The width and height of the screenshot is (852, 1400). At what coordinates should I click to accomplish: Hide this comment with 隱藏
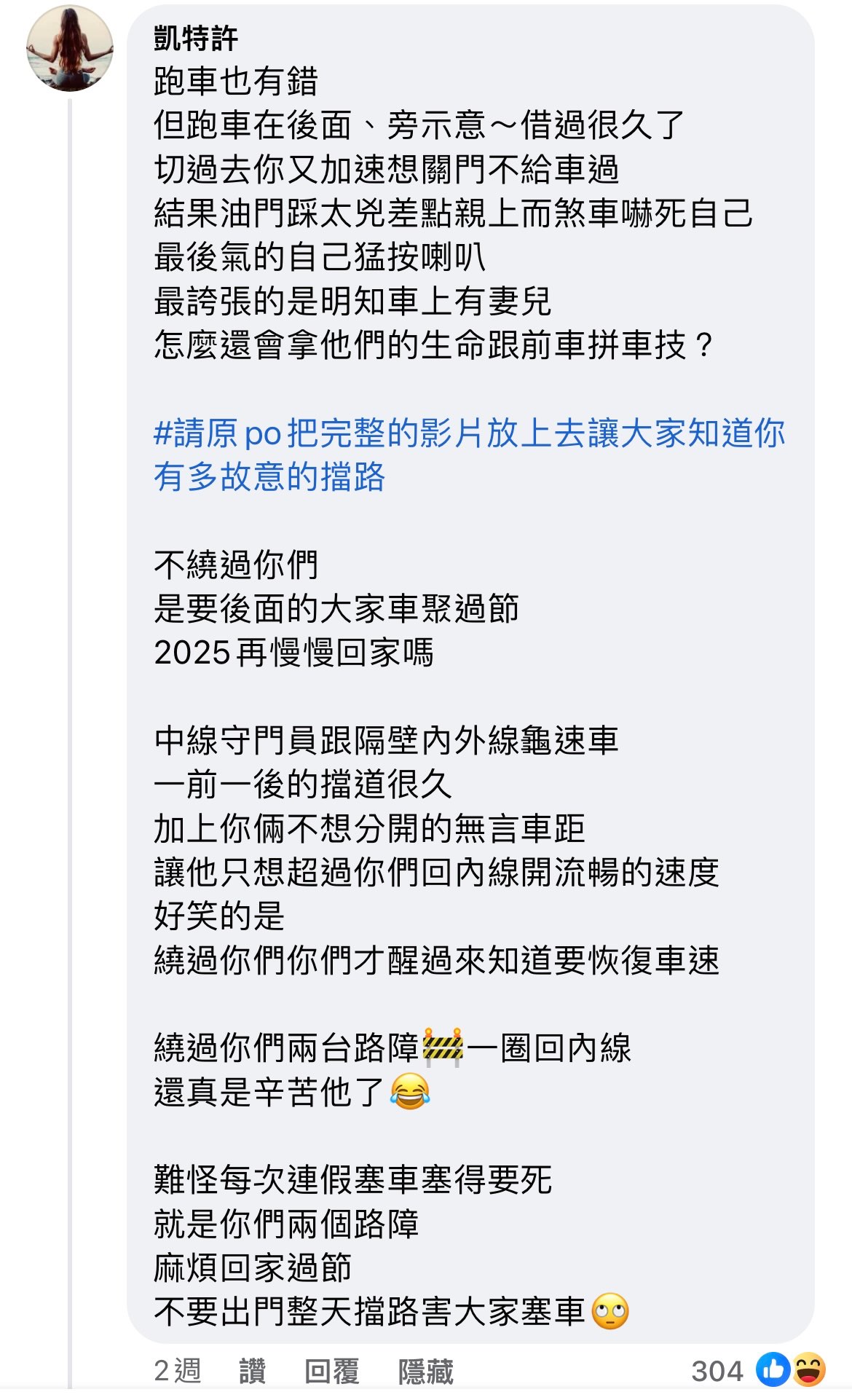point(425,1371)
